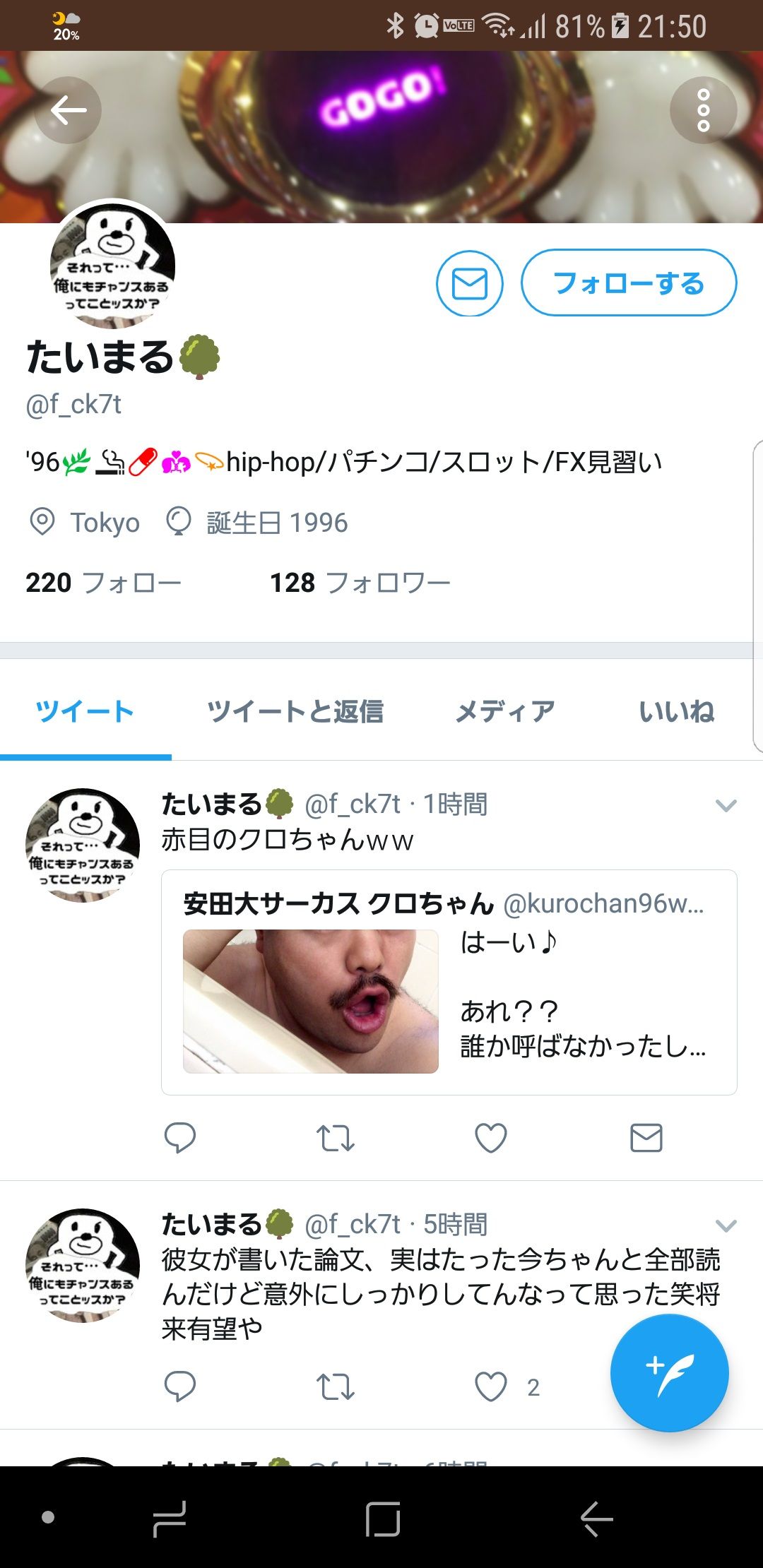The width and height of the screenshot is (763, 1568).
Task: Tap the フォローする follow button
Action: point(629,283)
